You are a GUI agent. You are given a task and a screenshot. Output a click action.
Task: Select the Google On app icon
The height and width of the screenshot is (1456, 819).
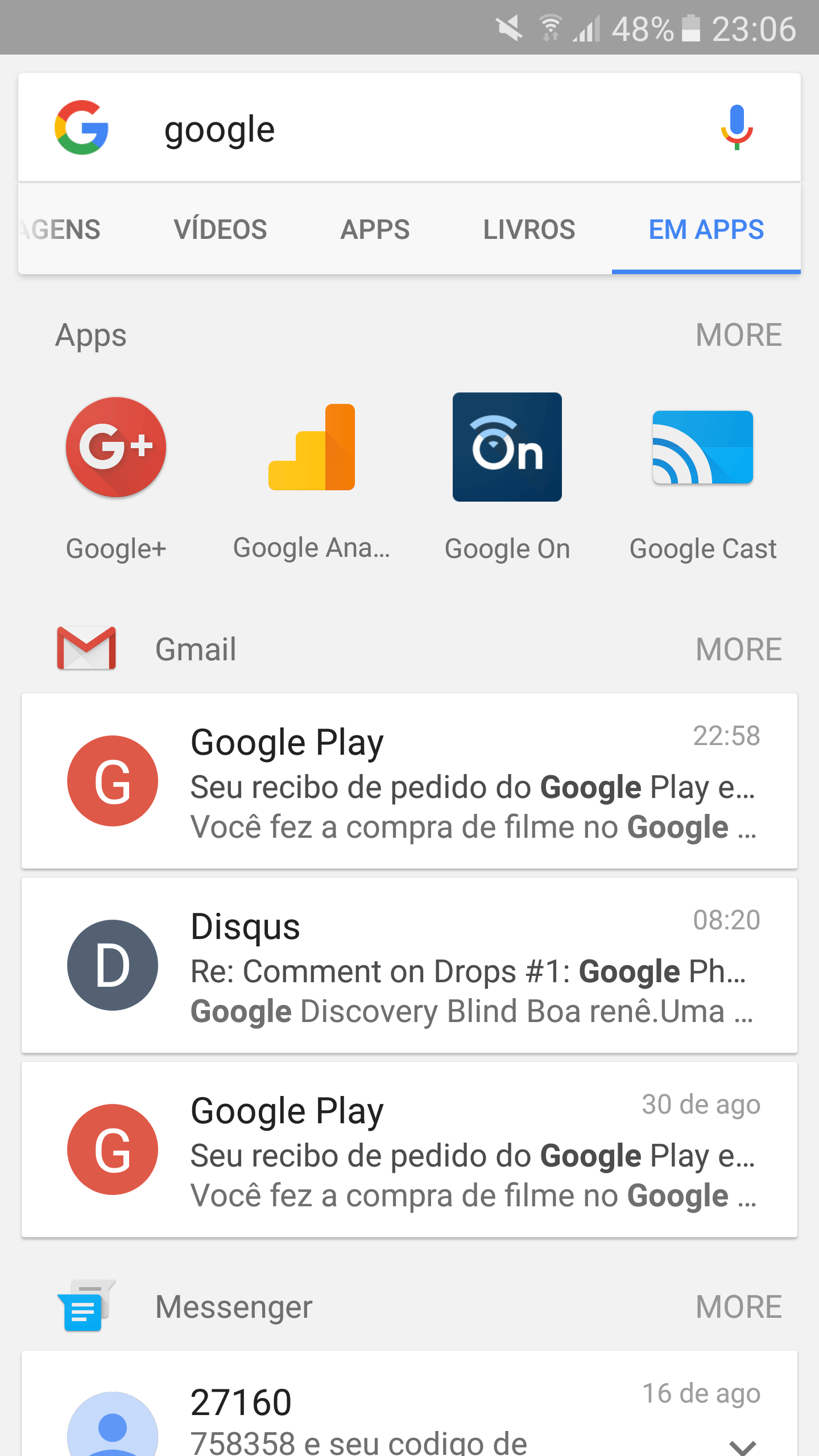(x=507, y=448)
